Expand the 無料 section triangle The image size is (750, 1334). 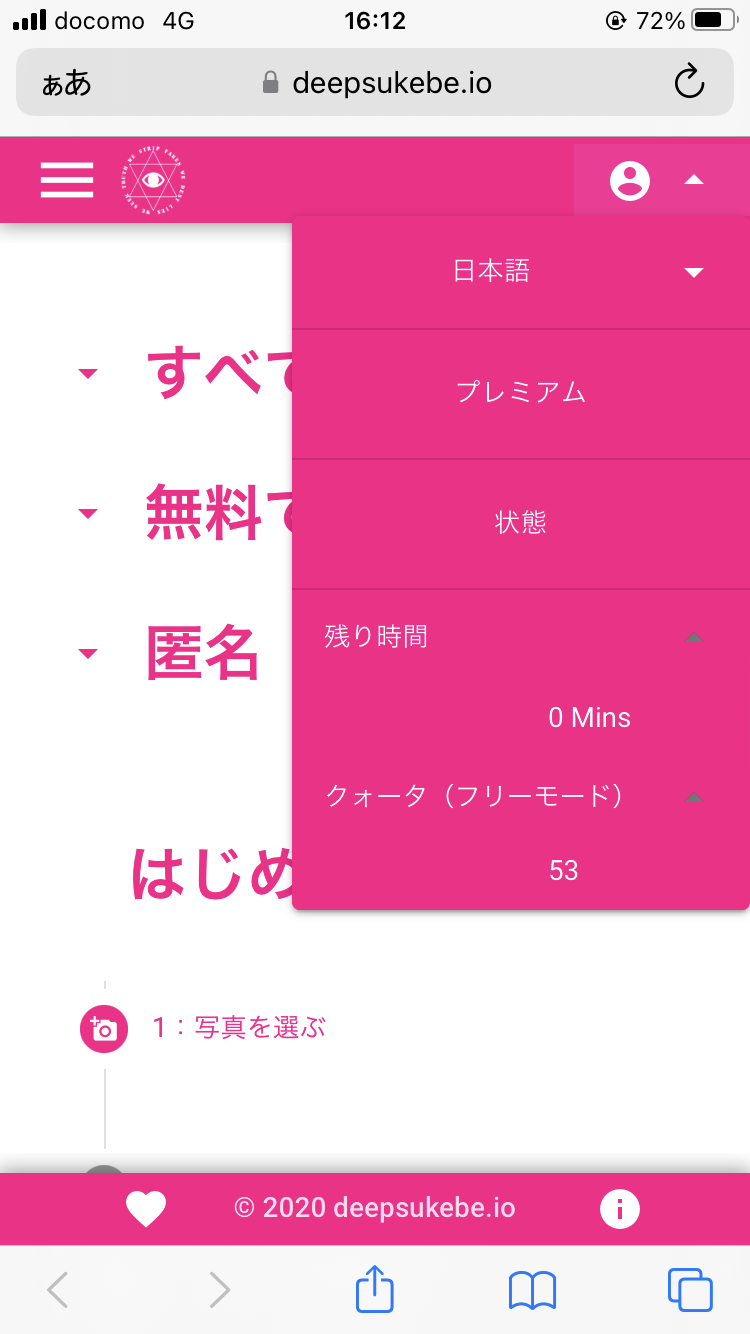click(87, 513)
